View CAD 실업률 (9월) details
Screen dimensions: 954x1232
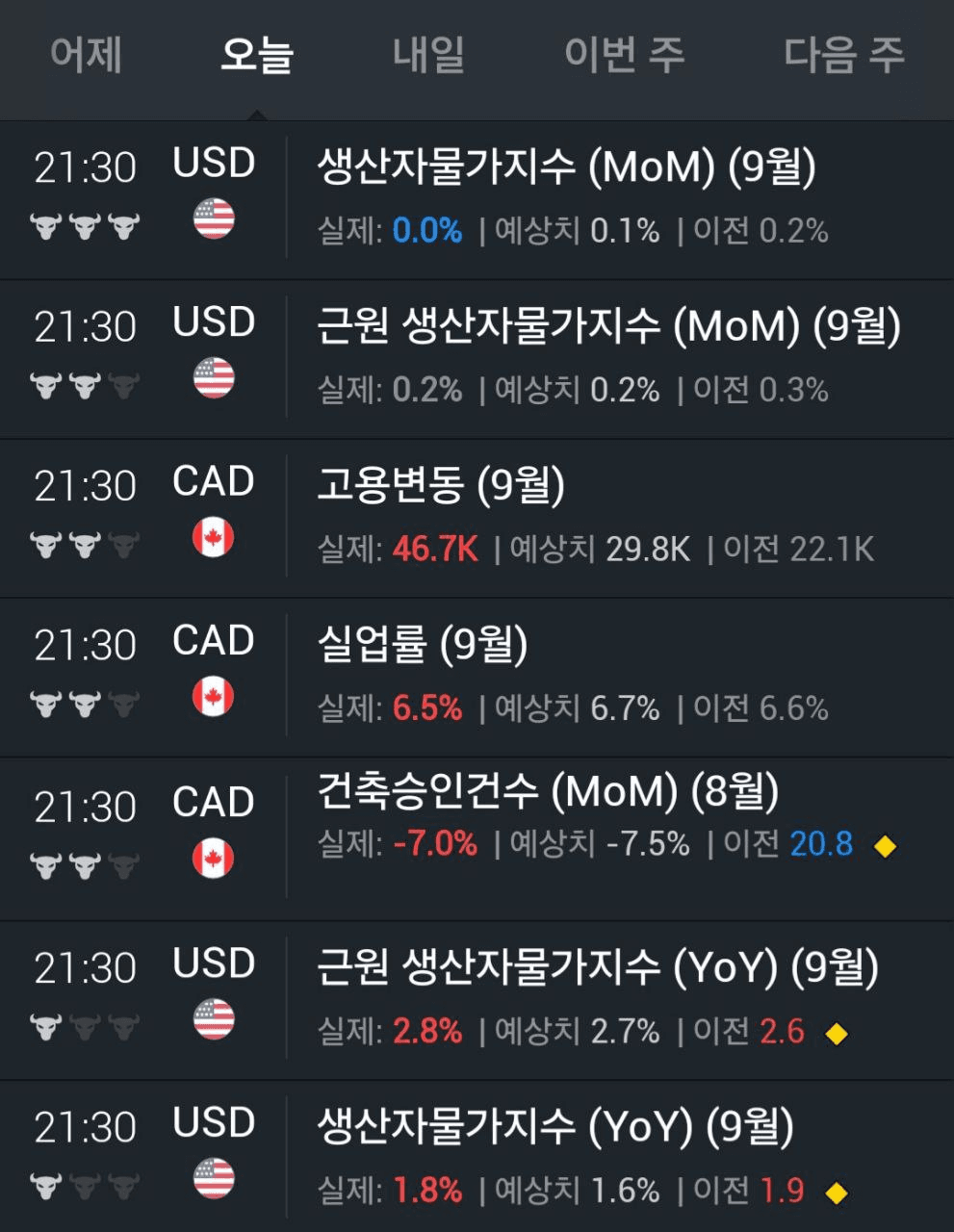coord(422,646)
